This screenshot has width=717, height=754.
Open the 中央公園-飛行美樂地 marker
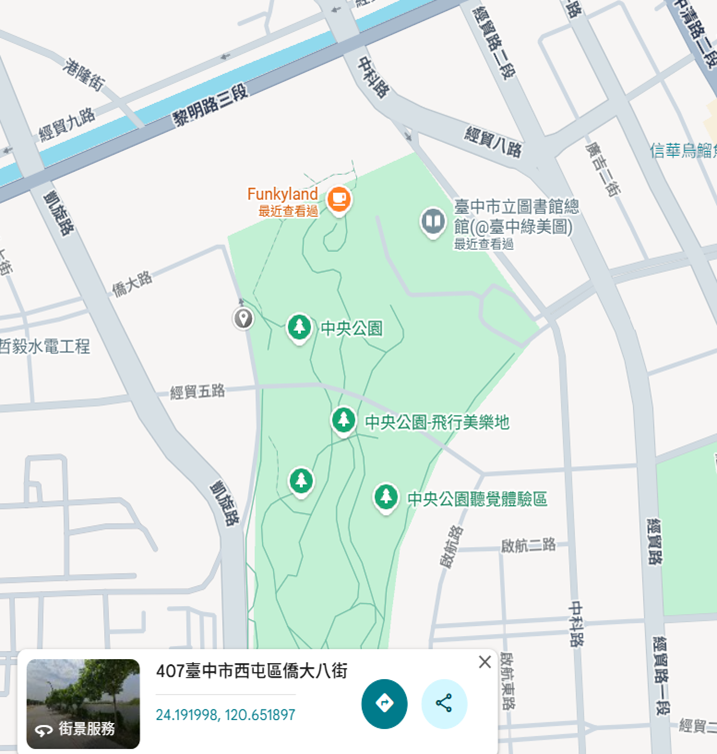(x=344, y=421)
